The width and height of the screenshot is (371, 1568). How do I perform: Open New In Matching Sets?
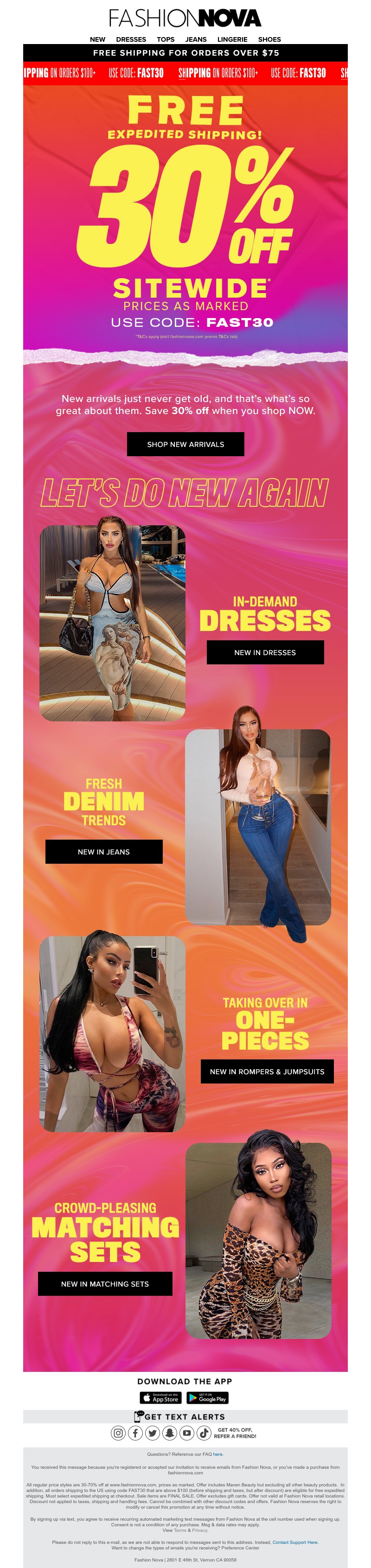pos(105,1284)
